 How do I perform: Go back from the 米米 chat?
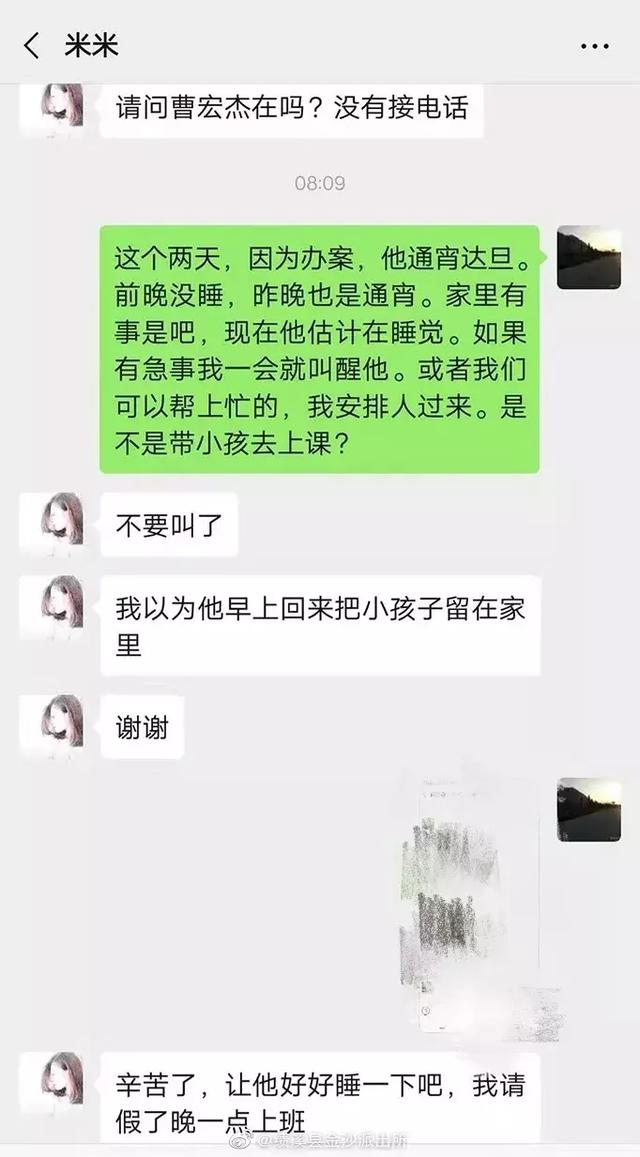(32, 45)
